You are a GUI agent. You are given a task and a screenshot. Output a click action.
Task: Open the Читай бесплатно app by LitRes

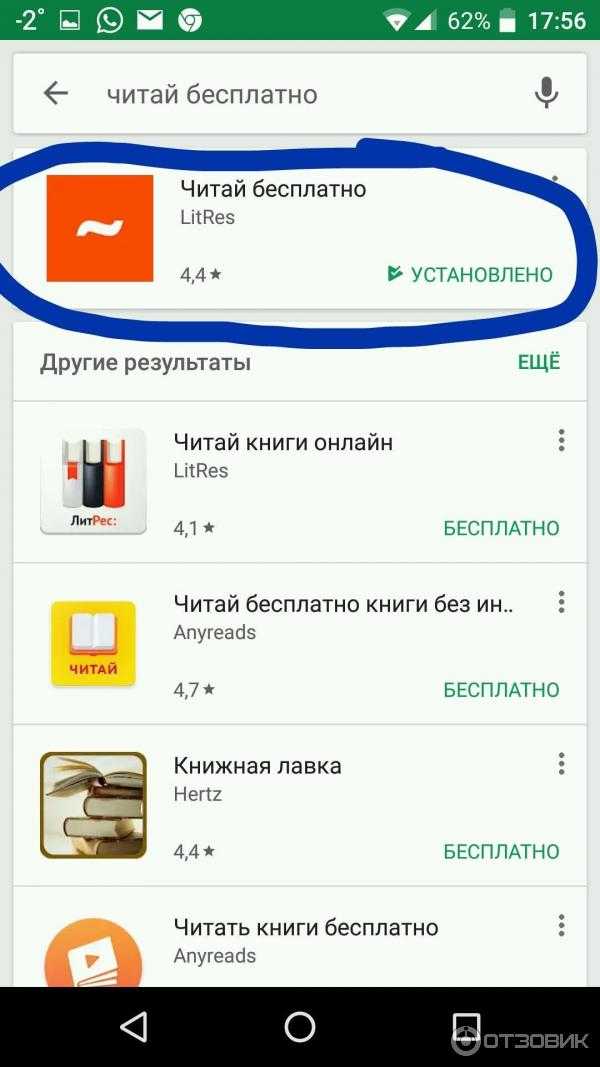pos(299,229)
